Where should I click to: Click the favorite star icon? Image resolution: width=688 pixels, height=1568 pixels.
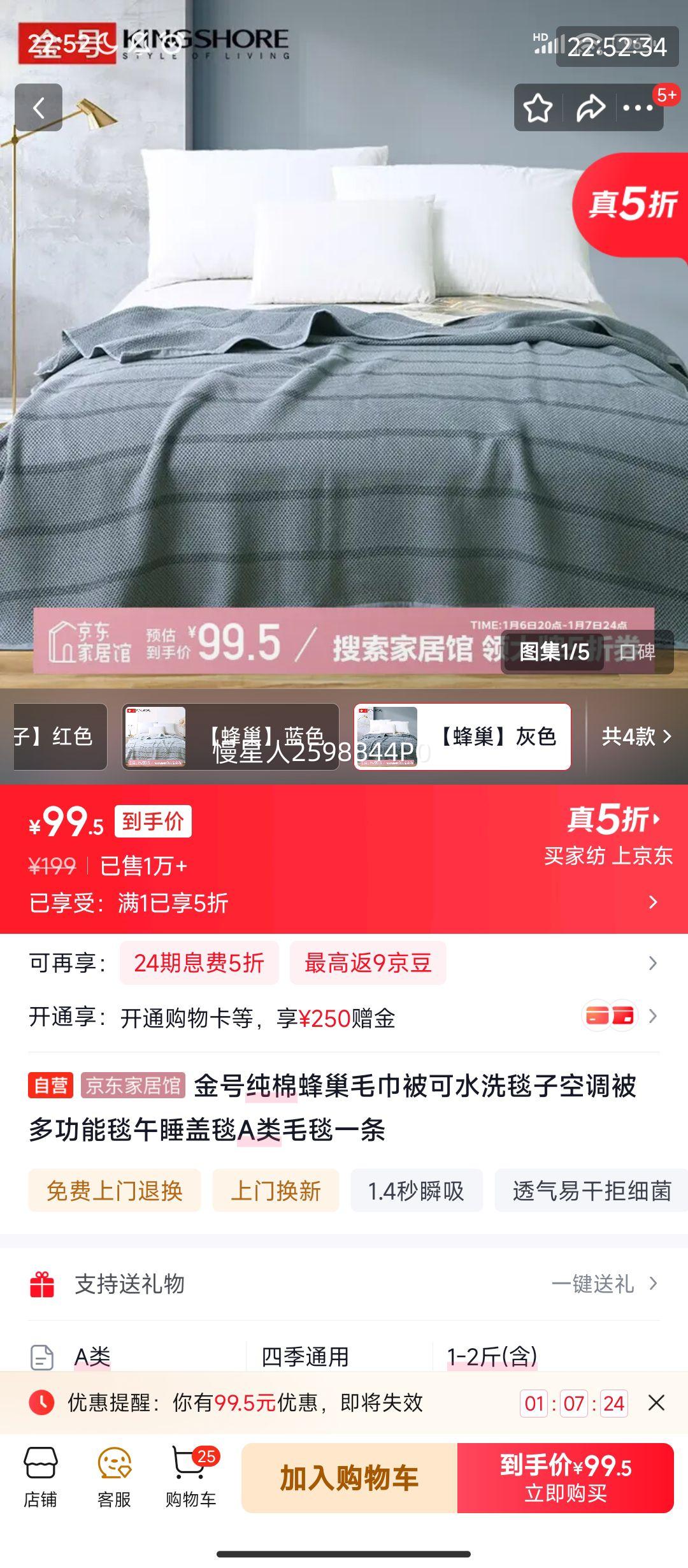coord(539,108)
